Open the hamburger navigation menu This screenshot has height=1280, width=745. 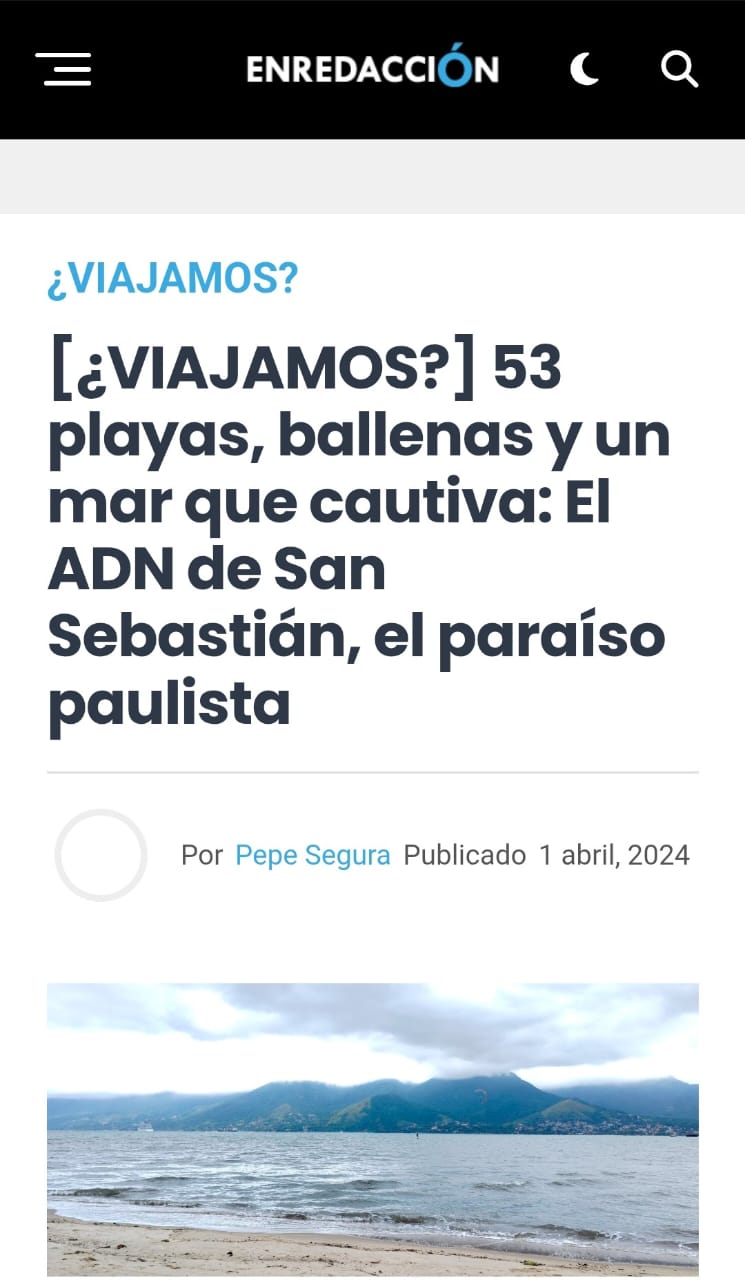(64, 69)
